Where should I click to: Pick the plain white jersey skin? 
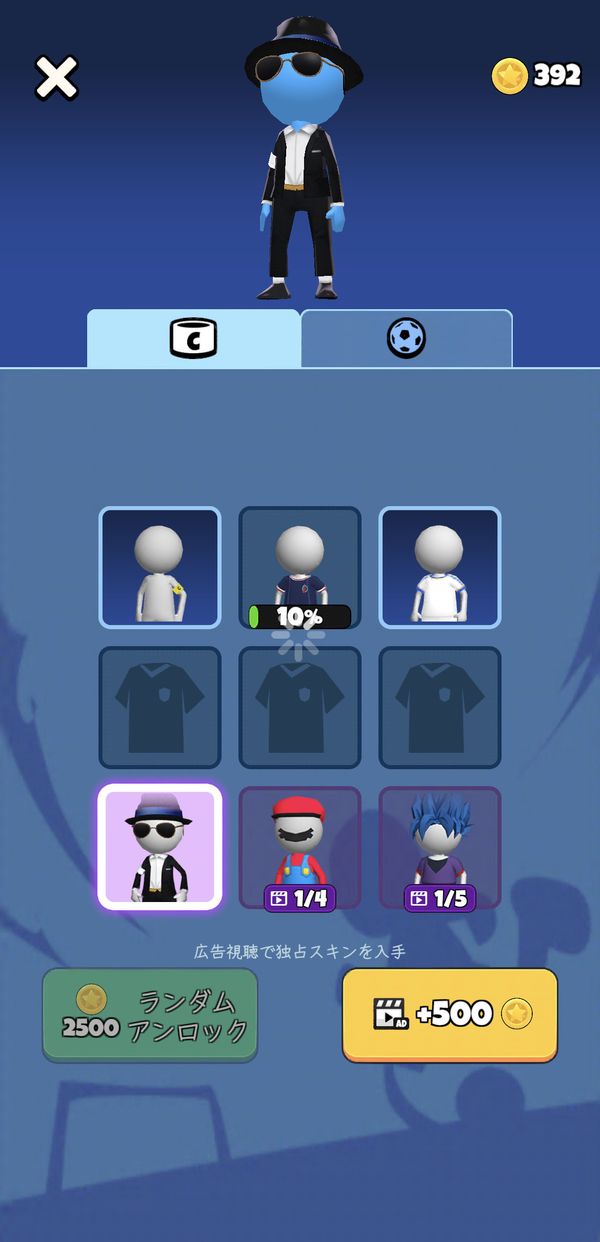pyautogui.click(x=440, y=568)
